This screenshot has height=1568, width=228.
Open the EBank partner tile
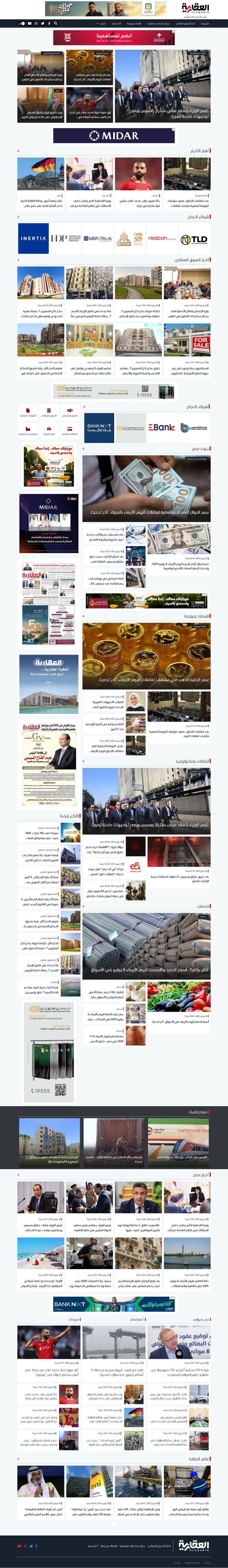click(162, 427)
